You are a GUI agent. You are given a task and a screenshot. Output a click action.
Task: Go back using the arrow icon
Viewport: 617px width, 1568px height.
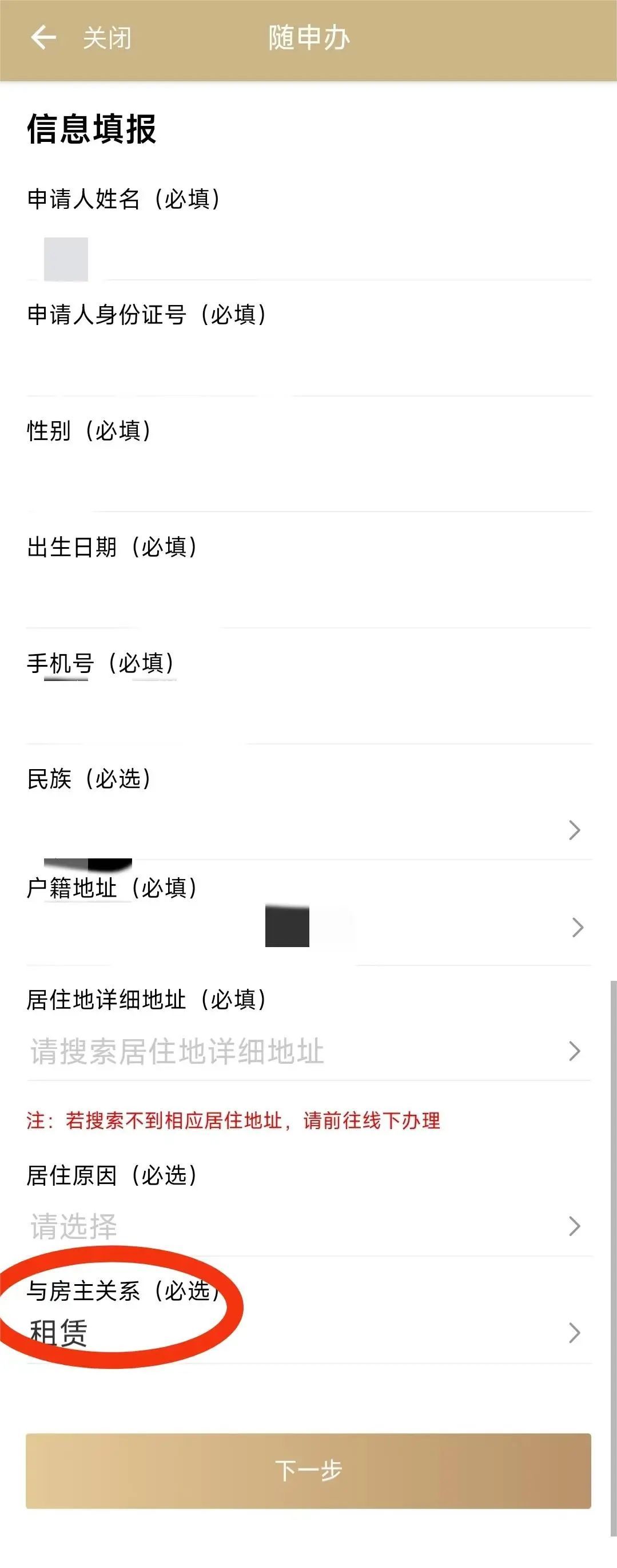tap(43, 38)
